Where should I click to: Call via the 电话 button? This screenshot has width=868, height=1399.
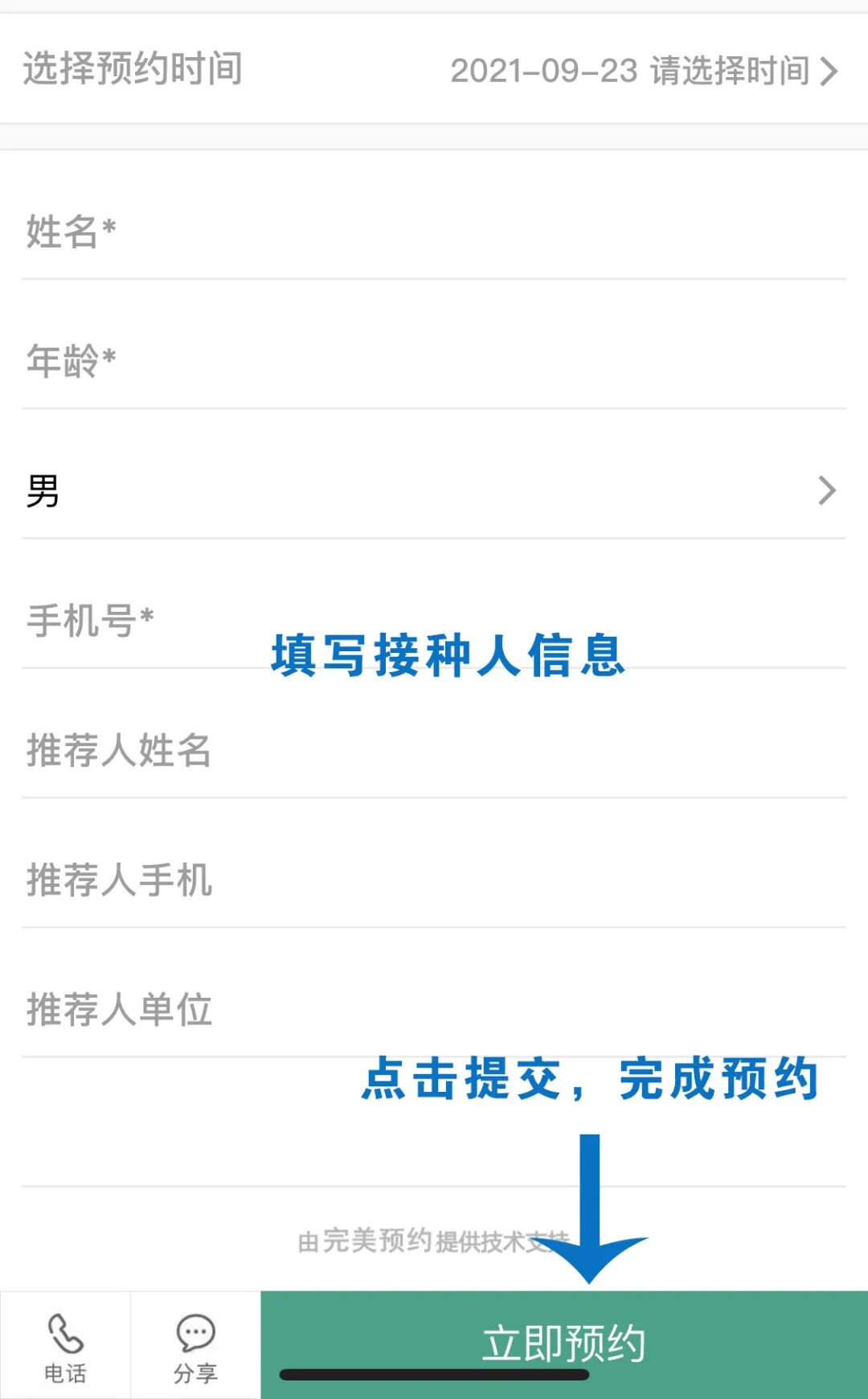pos(65,1346)
